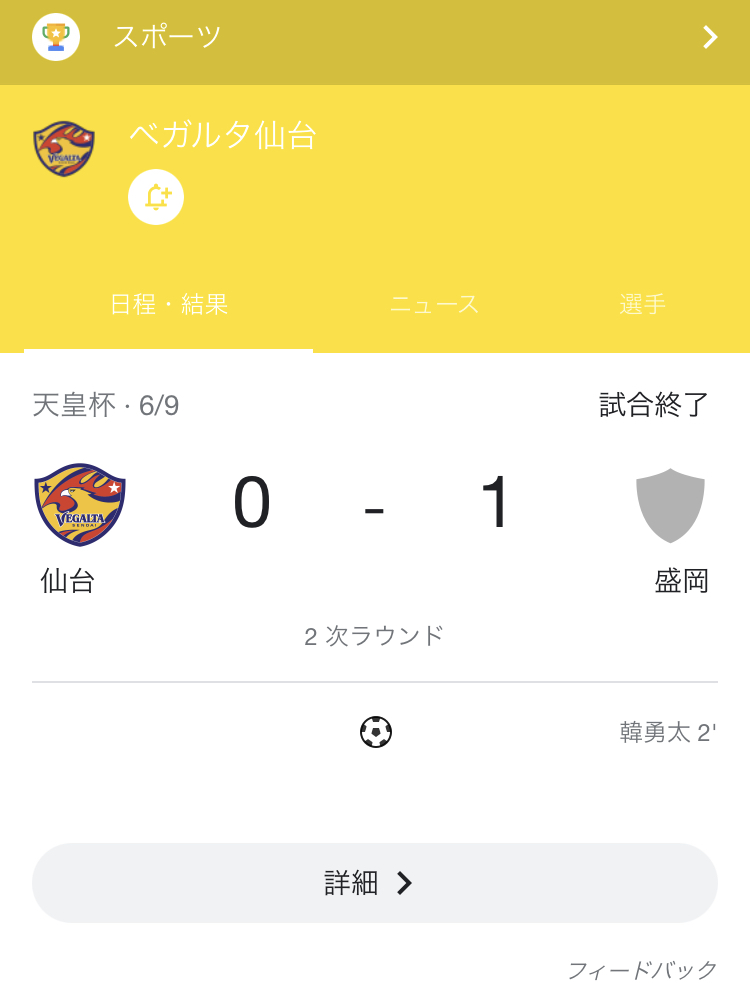Switch to the 選手 tab
This screenshot has height=983, width=750.
(642, 305)
